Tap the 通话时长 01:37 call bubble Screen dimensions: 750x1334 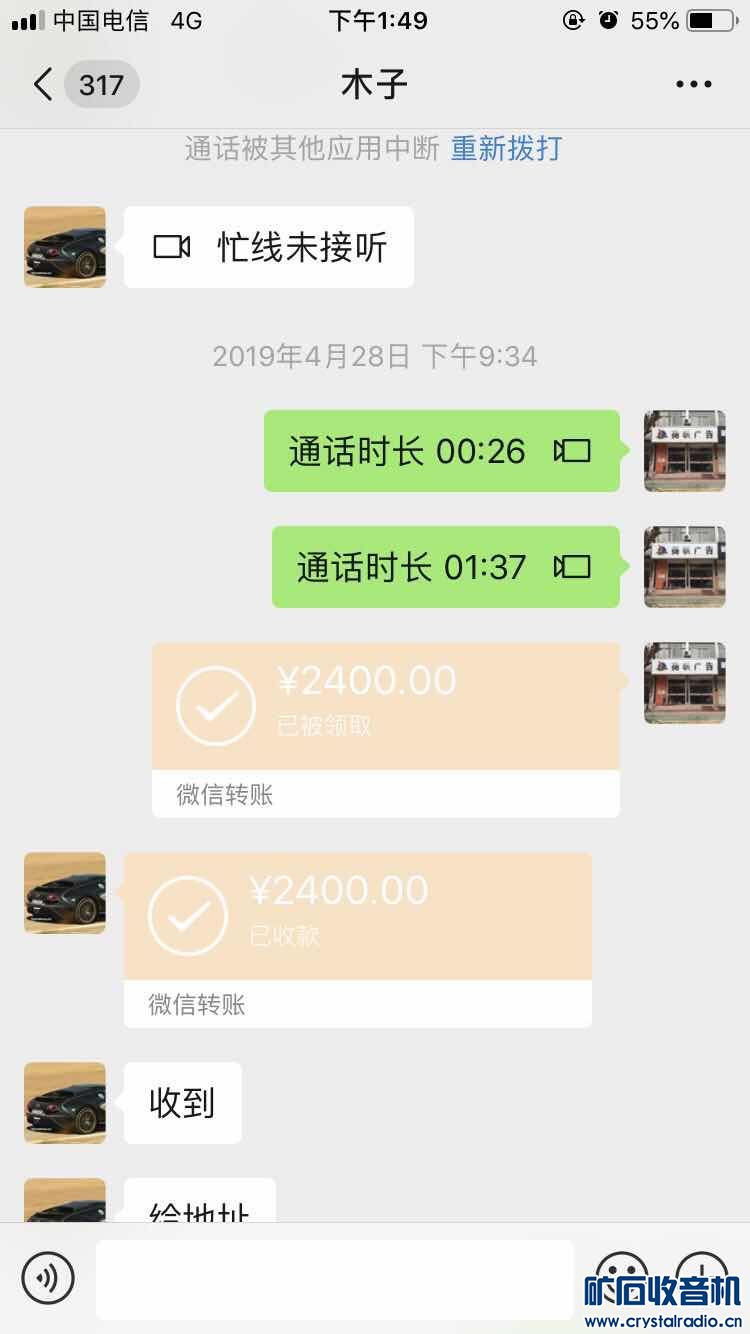point(445,567)
